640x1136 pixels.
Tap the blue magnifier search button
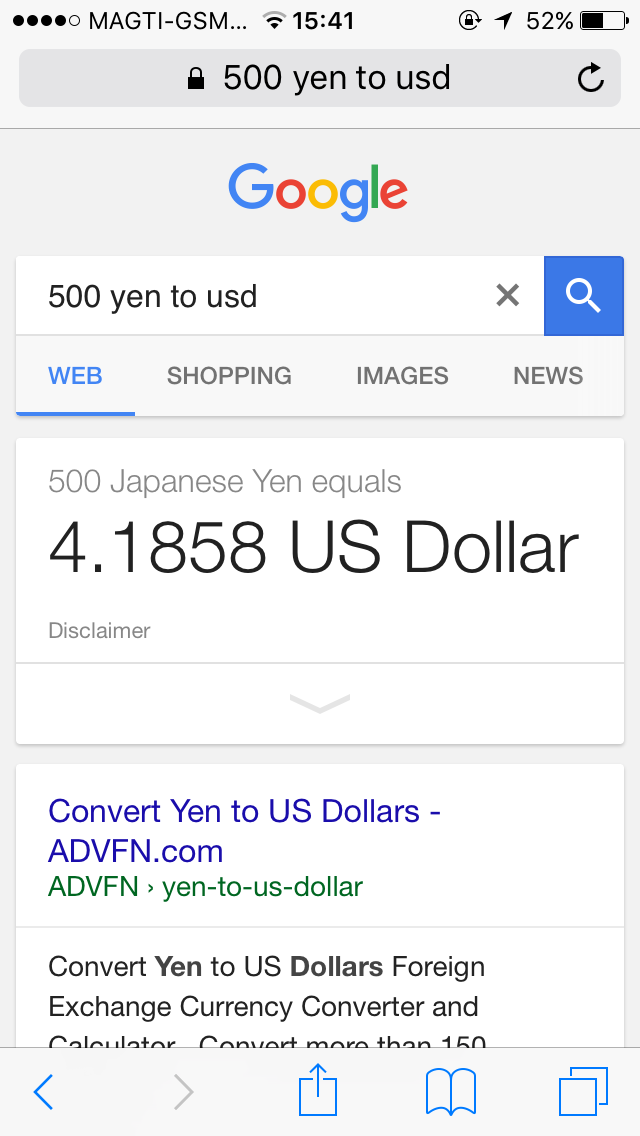583,295
